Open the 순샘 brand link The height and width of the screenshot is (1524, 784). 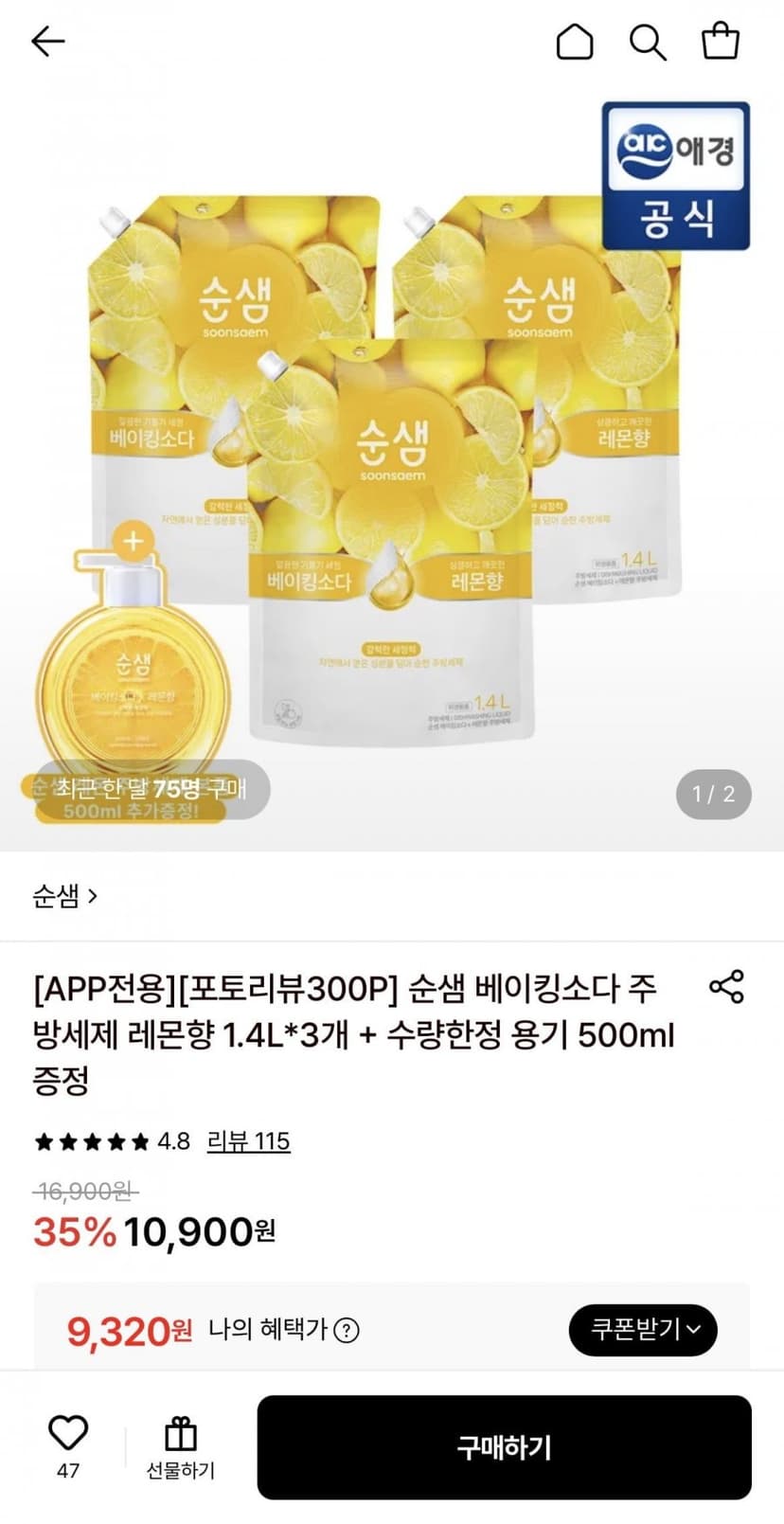point(64,895)
